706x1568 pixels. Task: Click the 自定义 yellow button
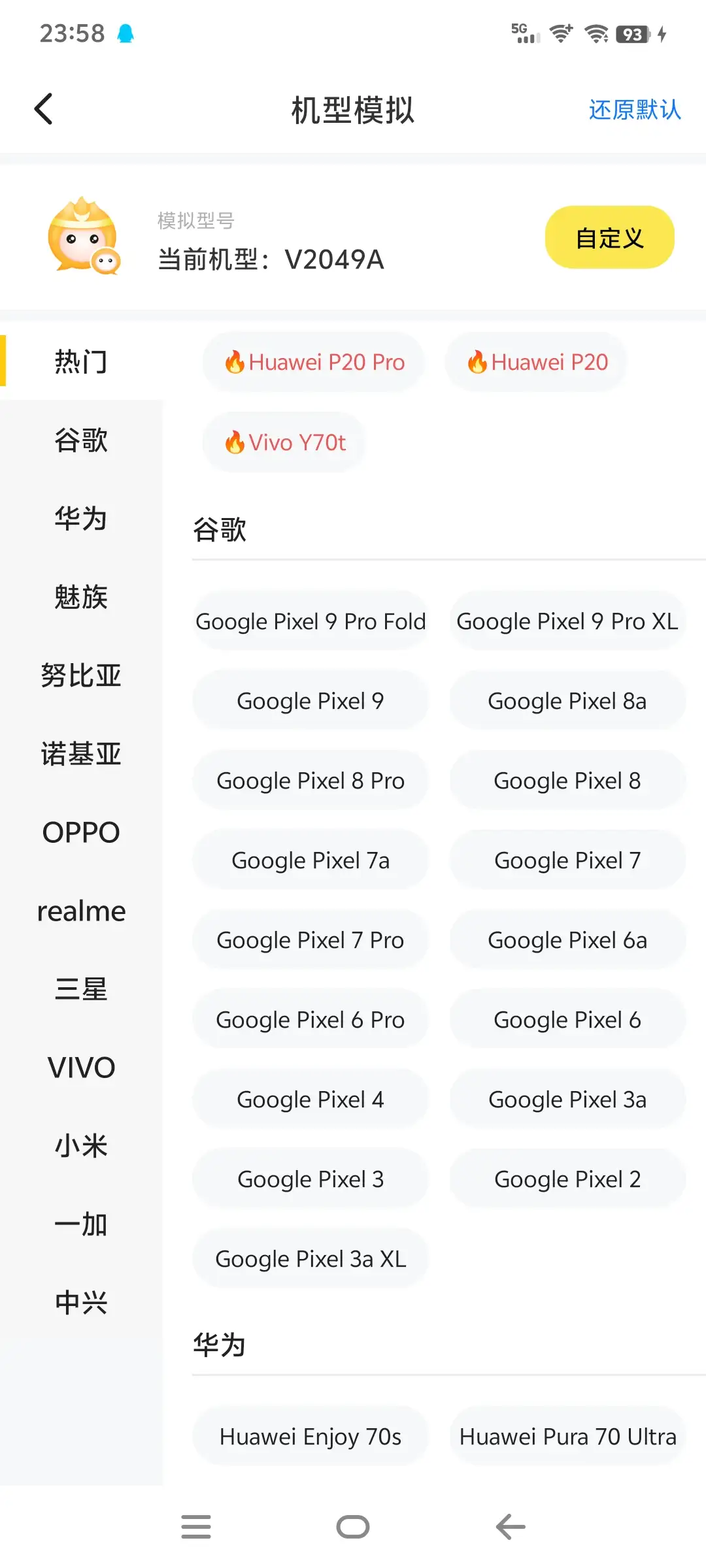coord(609,237)
